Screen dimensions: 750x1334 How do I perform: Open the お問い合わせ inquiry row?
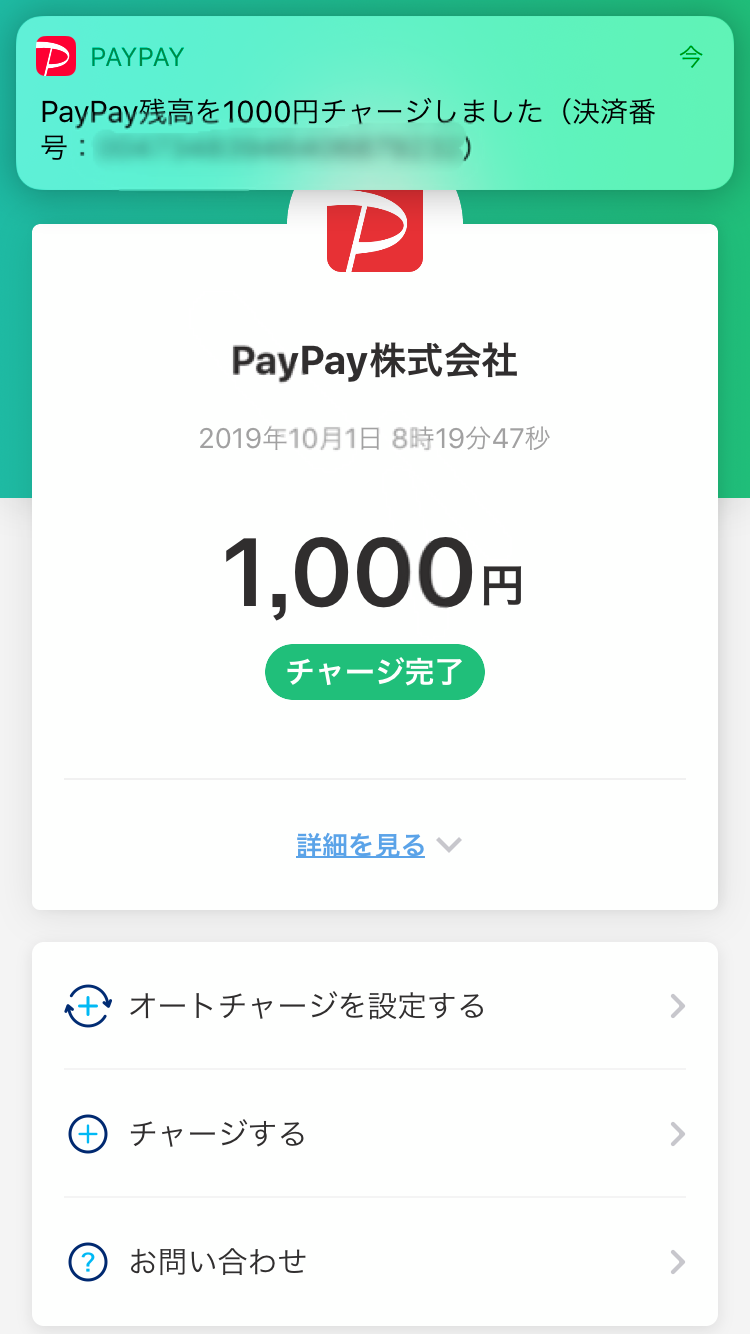375,1261
